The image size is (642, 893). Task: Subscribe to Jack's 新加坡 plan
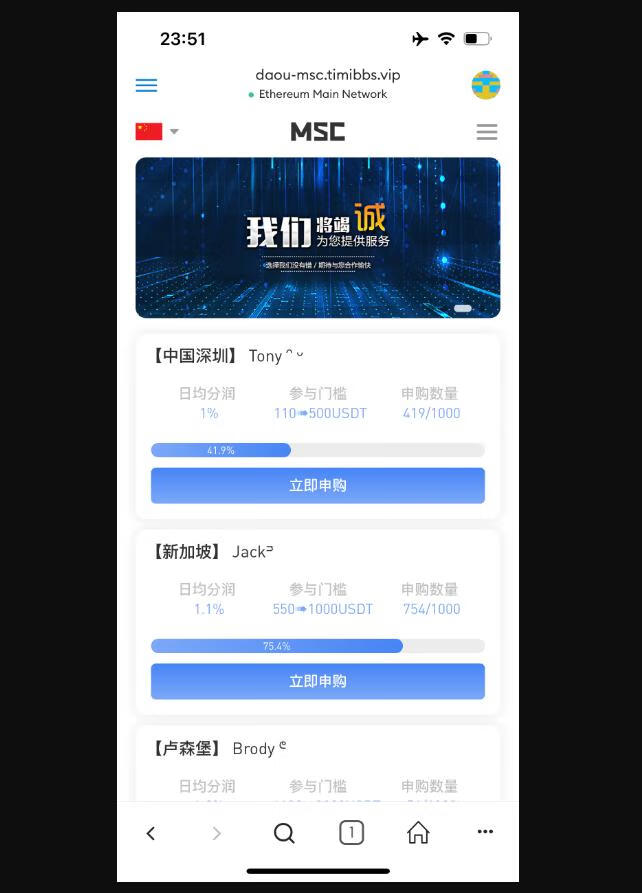click(318, 681)
